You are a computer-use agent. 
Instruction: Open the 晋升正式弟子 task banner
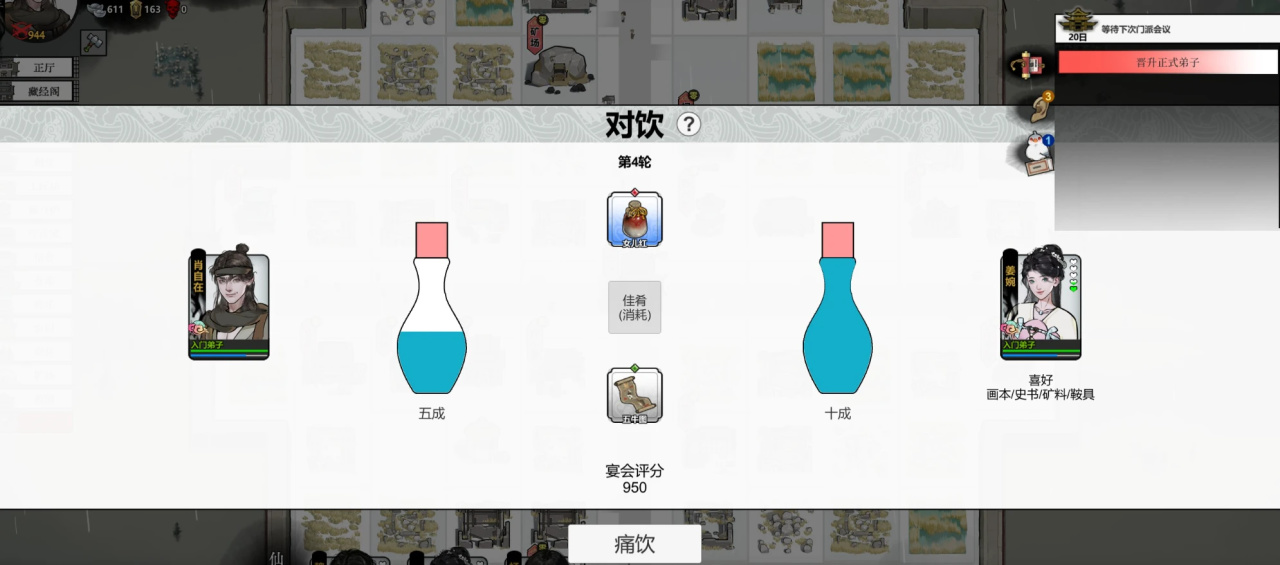tap(1166, 62)
